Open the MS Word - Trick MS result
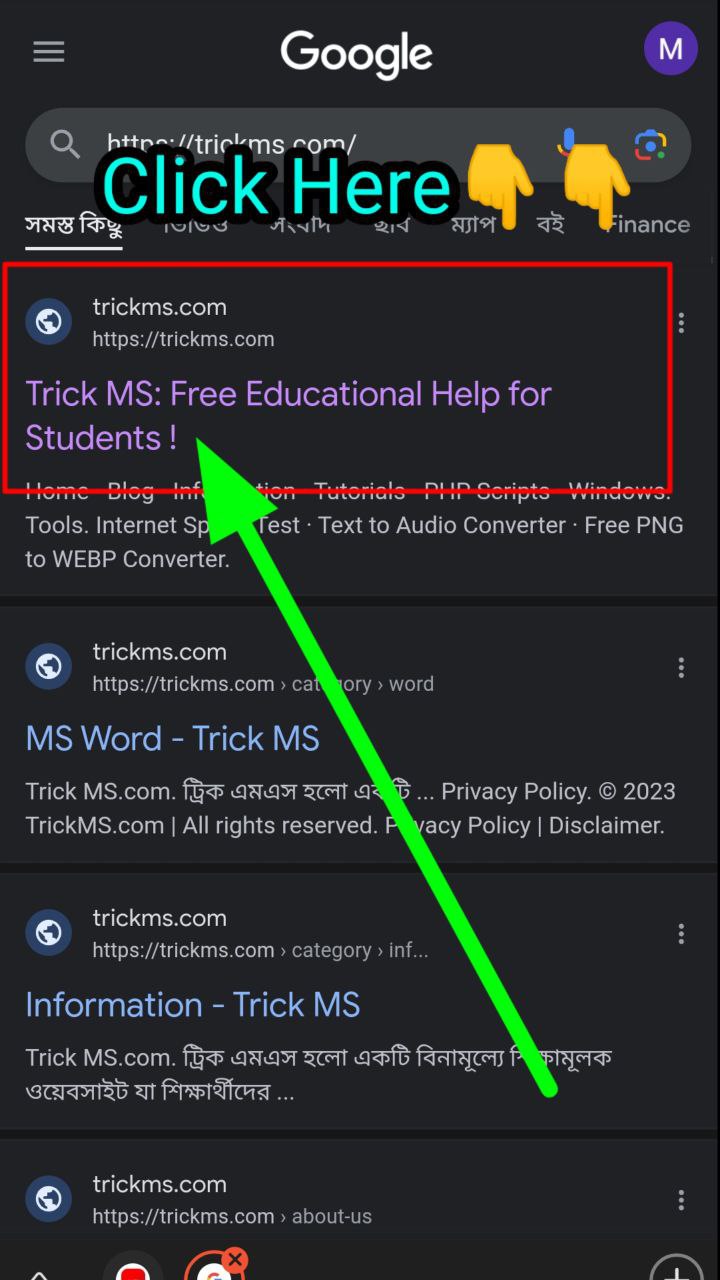 [x=172, y=739]
